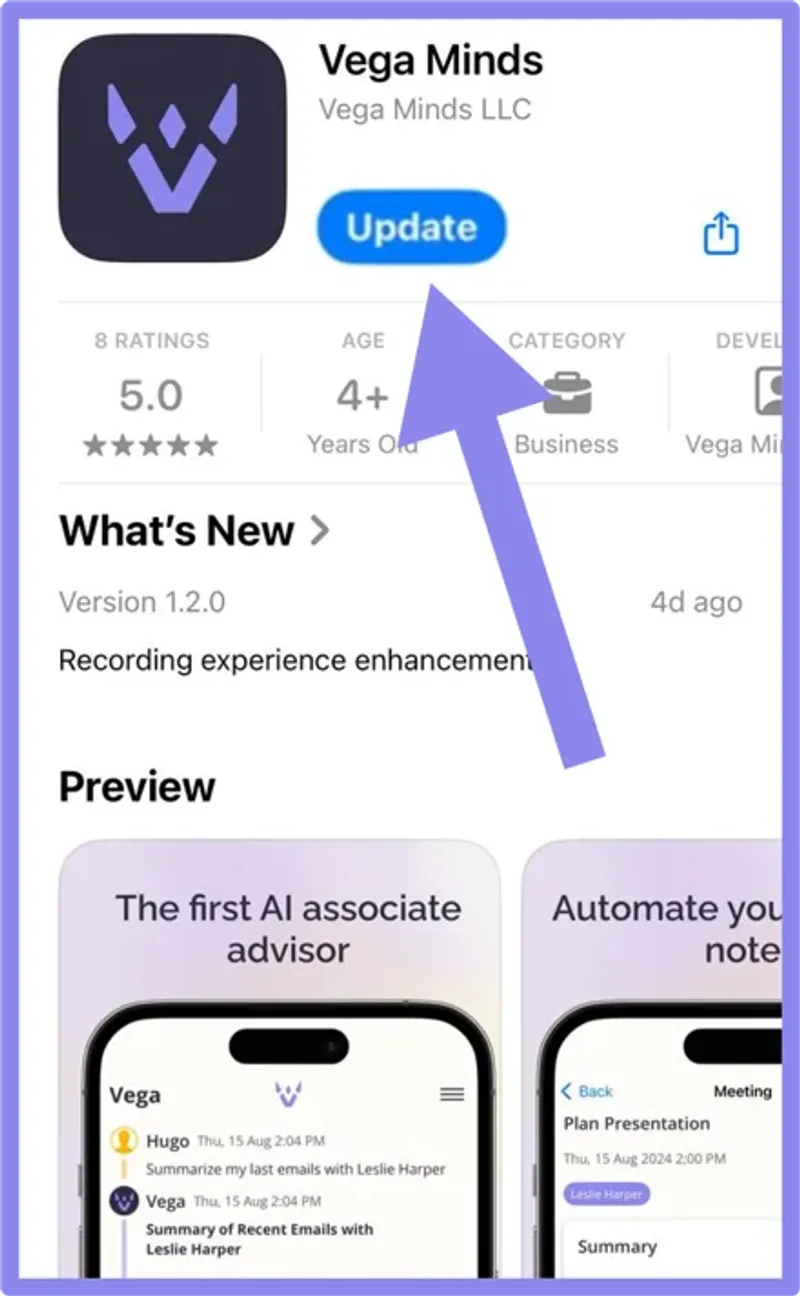Share the Vega Minds app page

(x=720, y=234)
